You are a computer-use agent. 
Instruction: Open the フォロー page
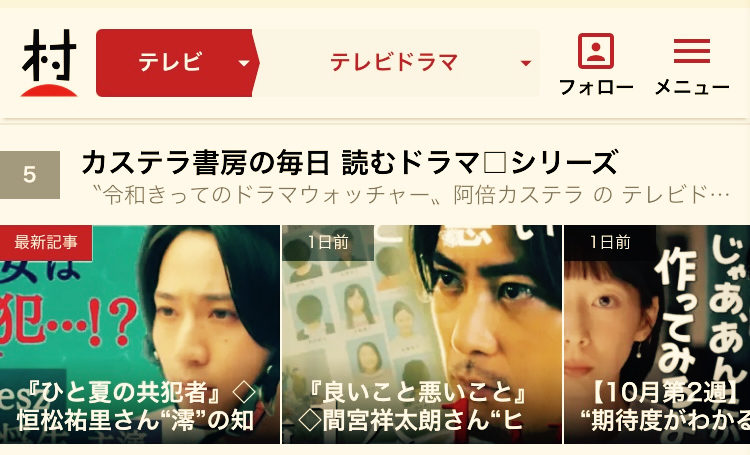coord(596,64)
